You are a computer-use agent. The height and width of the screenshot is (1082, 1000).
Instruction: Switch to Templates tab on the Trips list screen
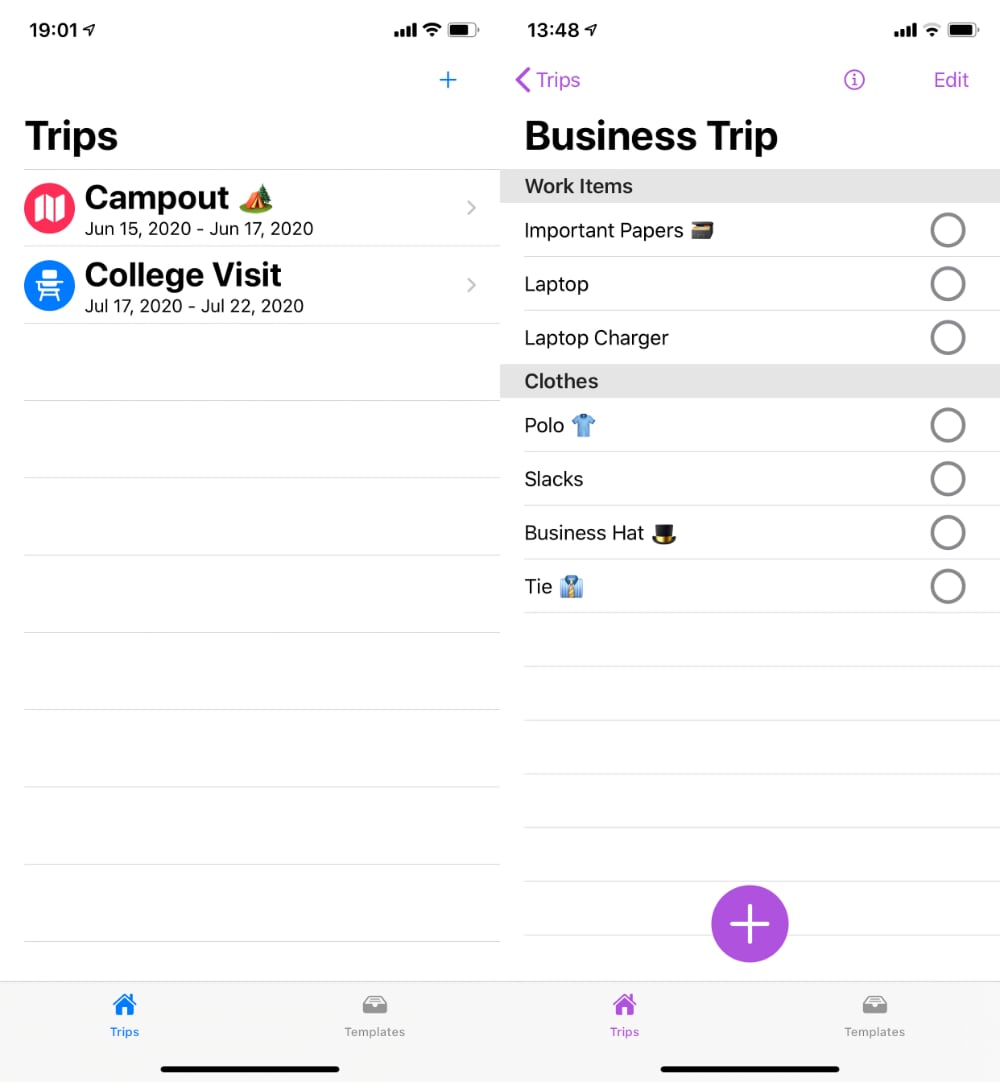374,1015
